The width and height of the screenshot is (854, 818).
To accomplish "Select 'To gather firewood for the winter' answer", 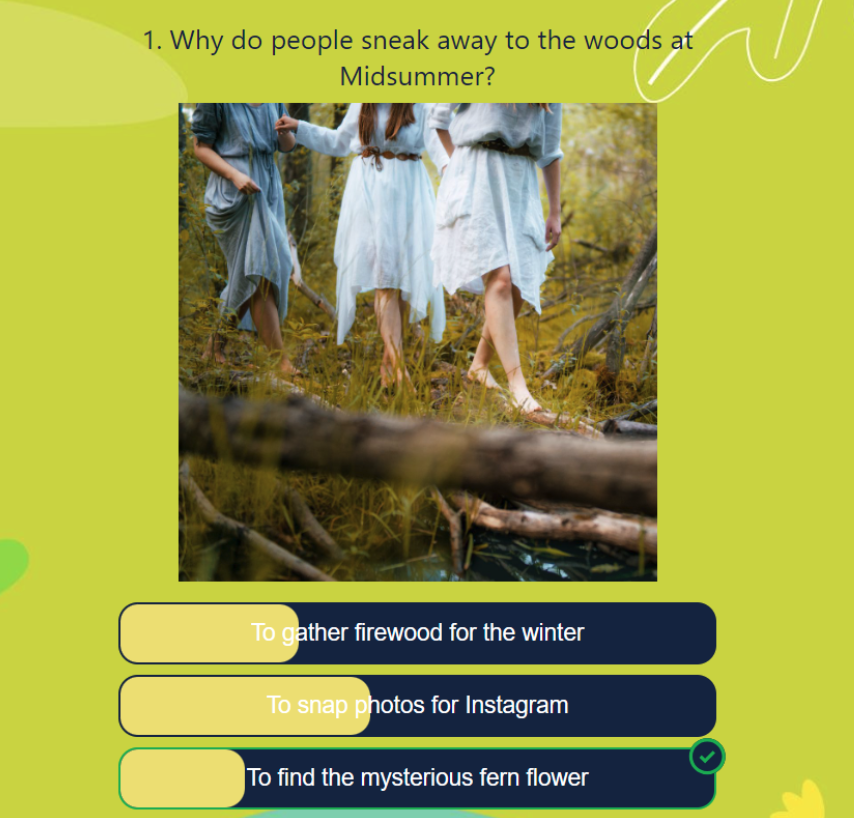I will click(x=417, y=633).
